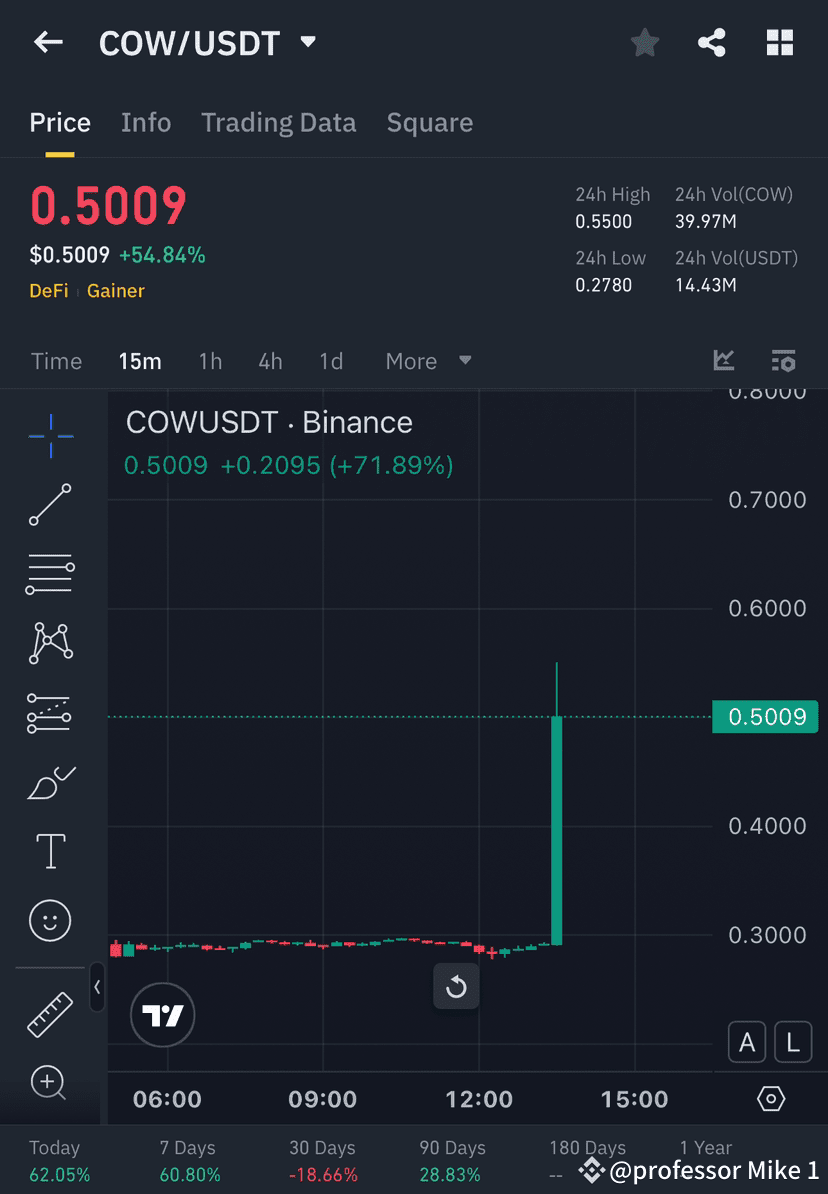This screenshot has height=1194, width=828.
Task: Select the brush drawing tool
Action: coord(48,782)
